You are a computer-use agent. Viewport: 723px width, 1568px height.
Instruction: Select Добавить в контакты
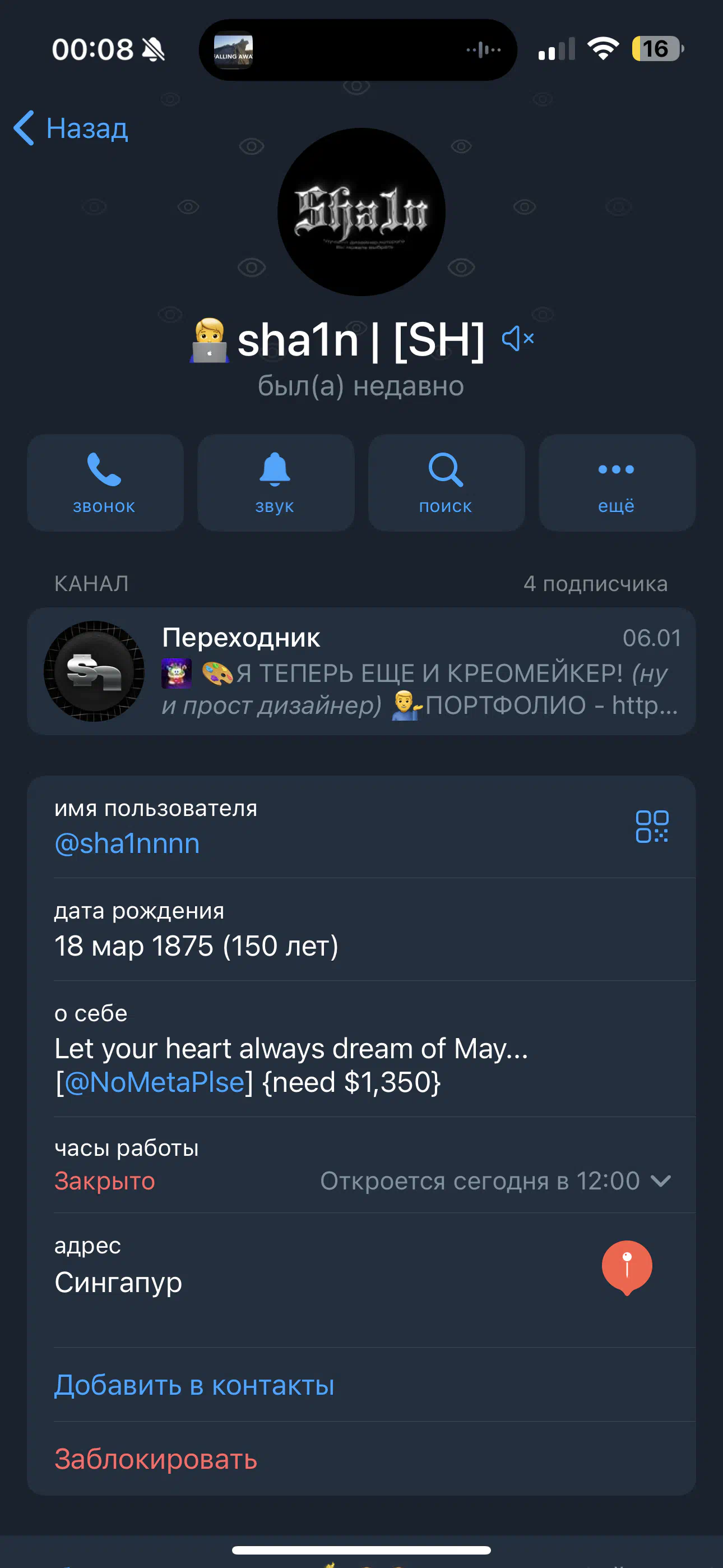point(194,1385)
